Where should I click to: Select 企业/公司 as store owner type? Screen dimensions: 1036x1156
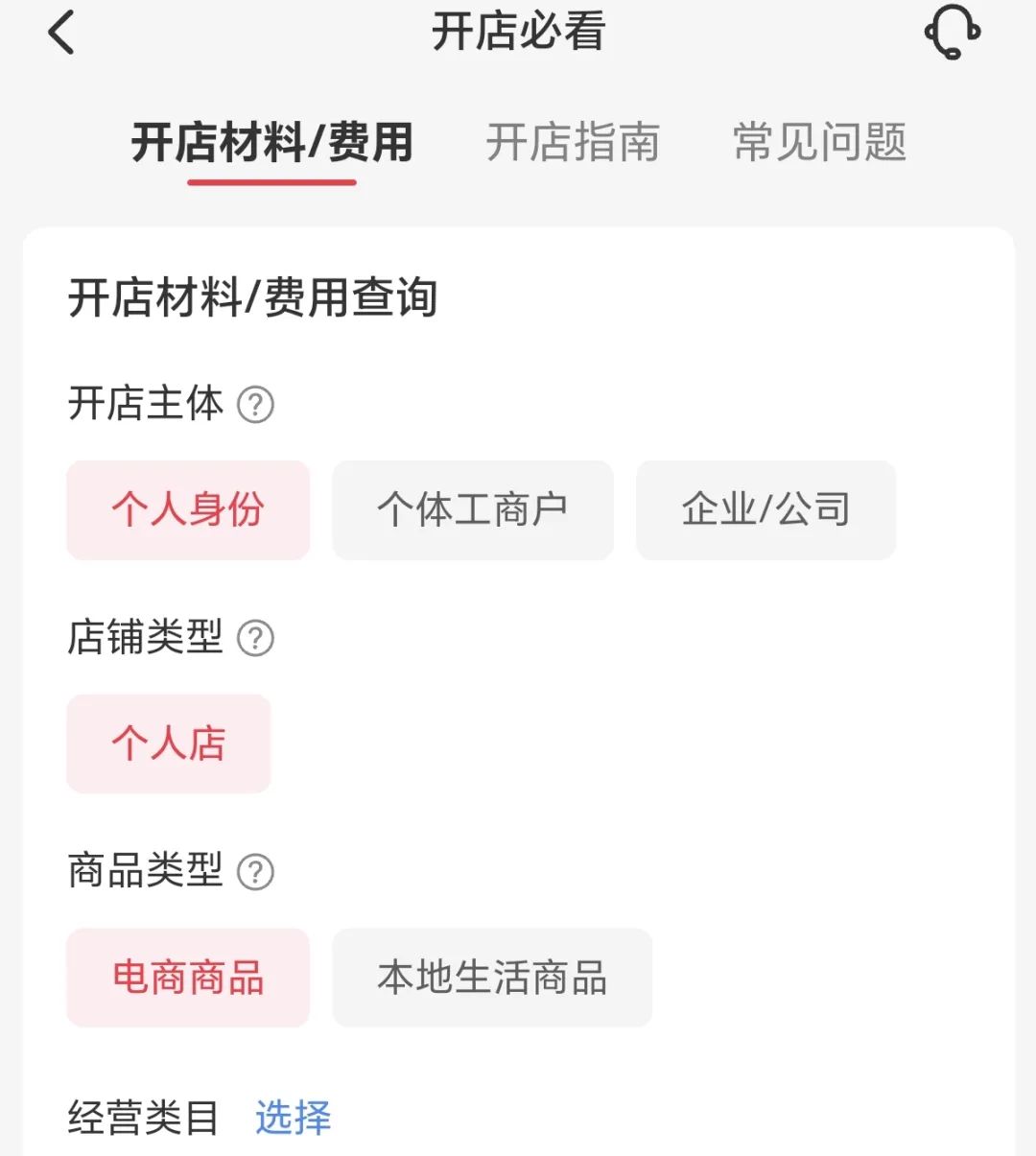click(x=765, y=510)
